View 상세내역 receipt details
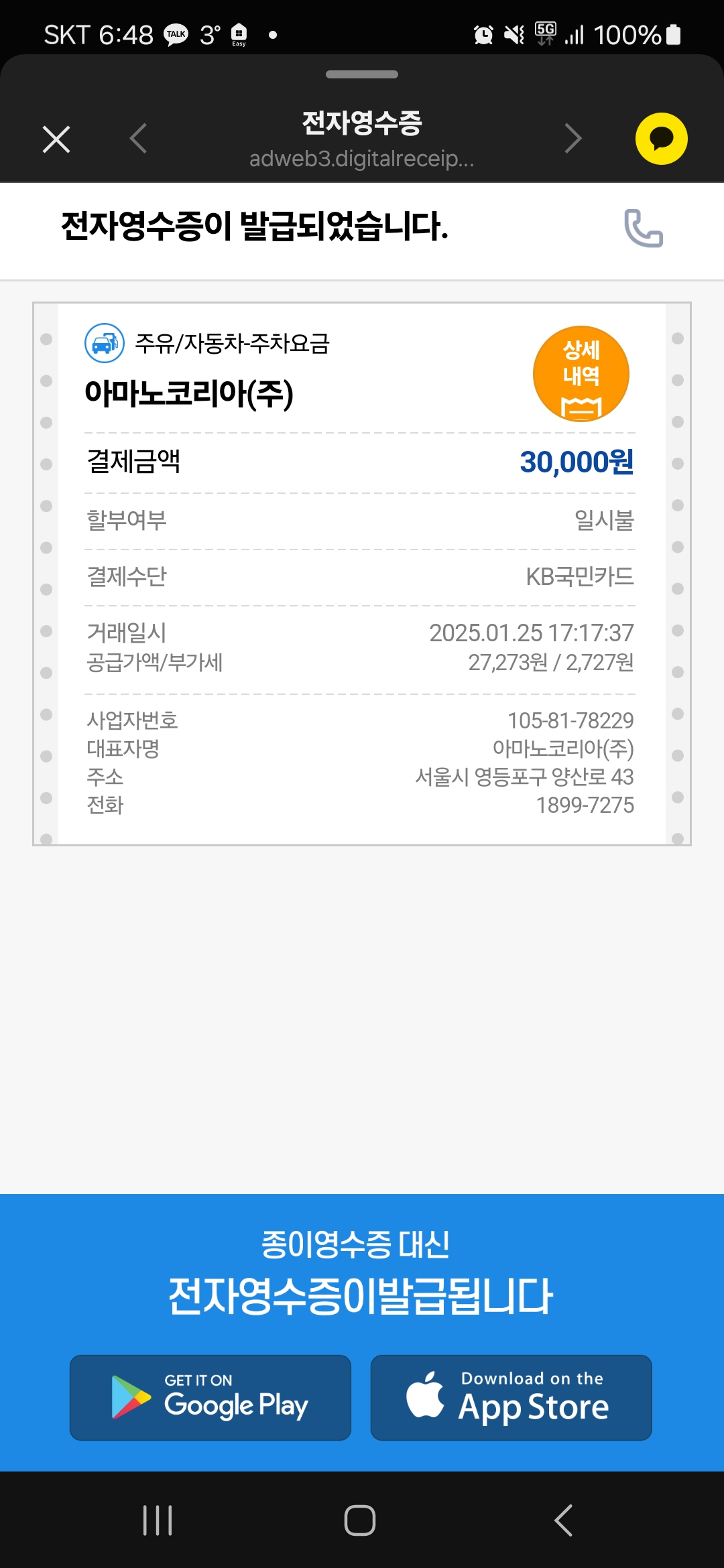 [581, 373]
